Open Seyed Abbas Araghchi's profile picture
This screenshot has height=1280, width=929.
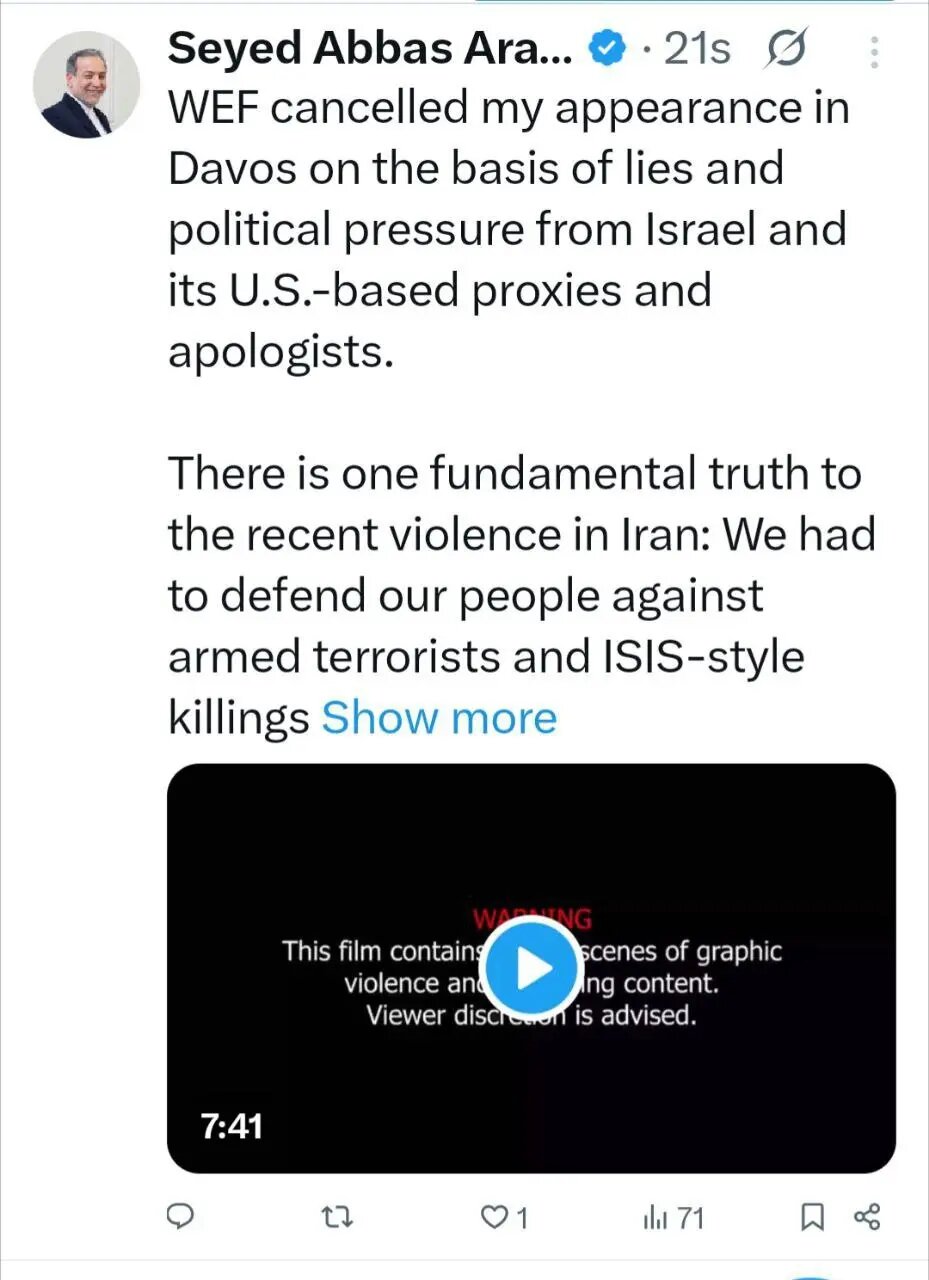86,85
